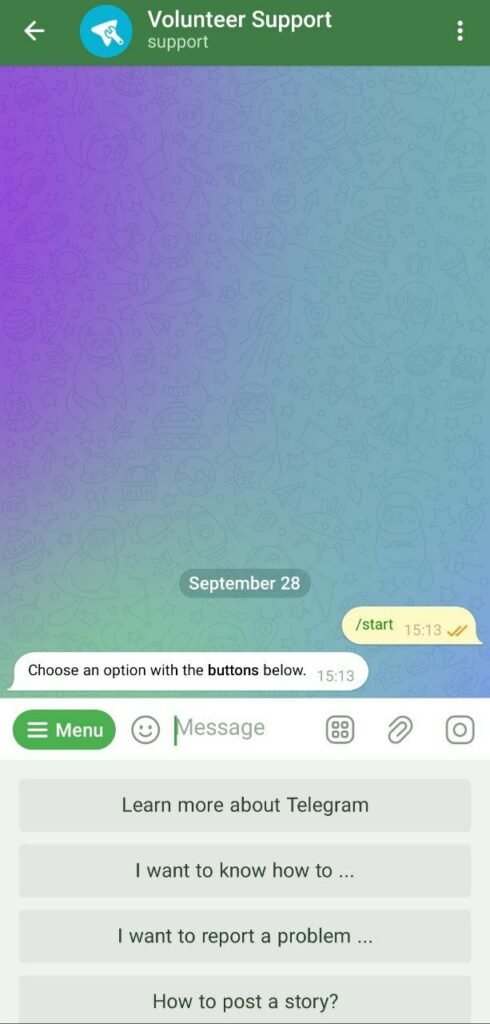Open the emoji picker
Screen dimensions: 490x1024
click(x=146, y=729)
